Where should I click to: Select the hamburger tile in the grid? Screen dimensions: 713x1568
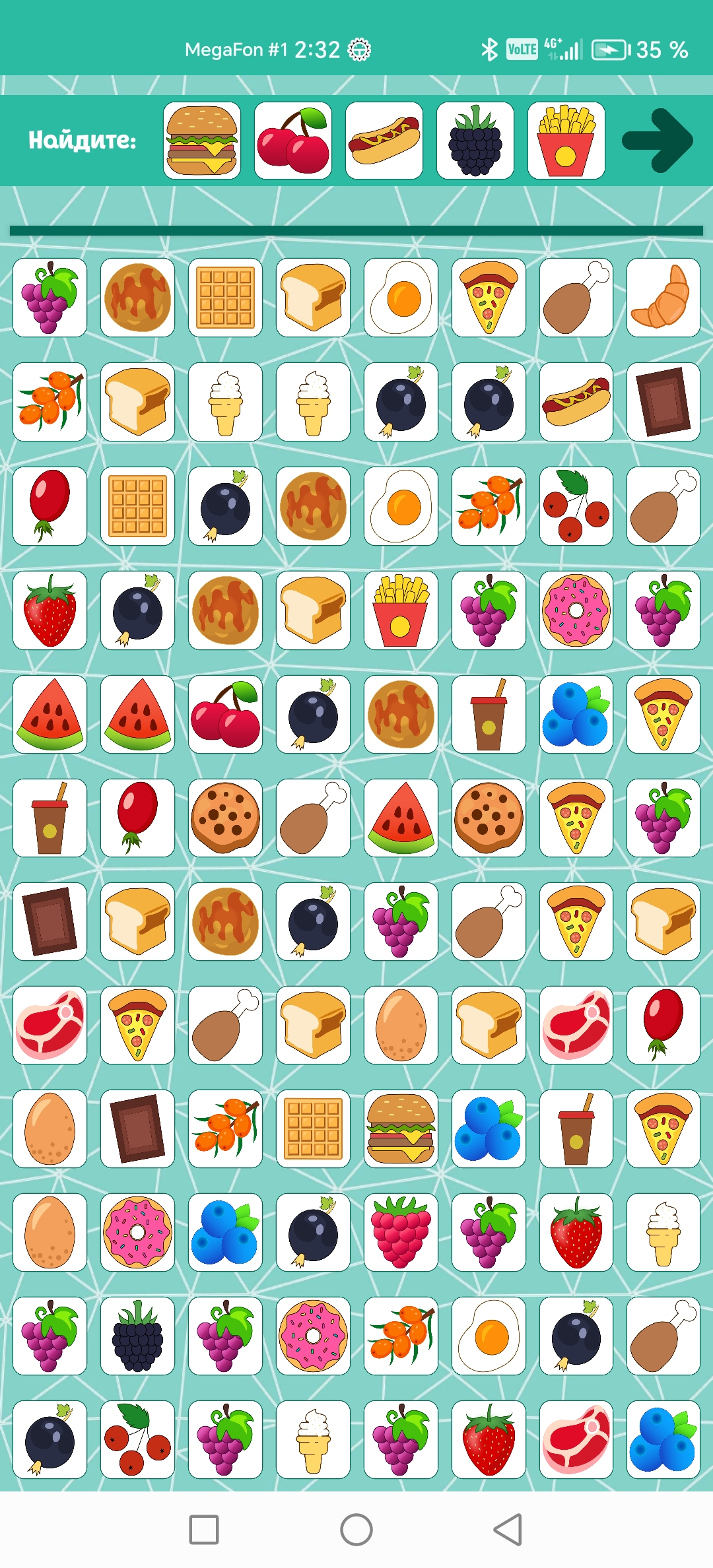pos(401,1129)
